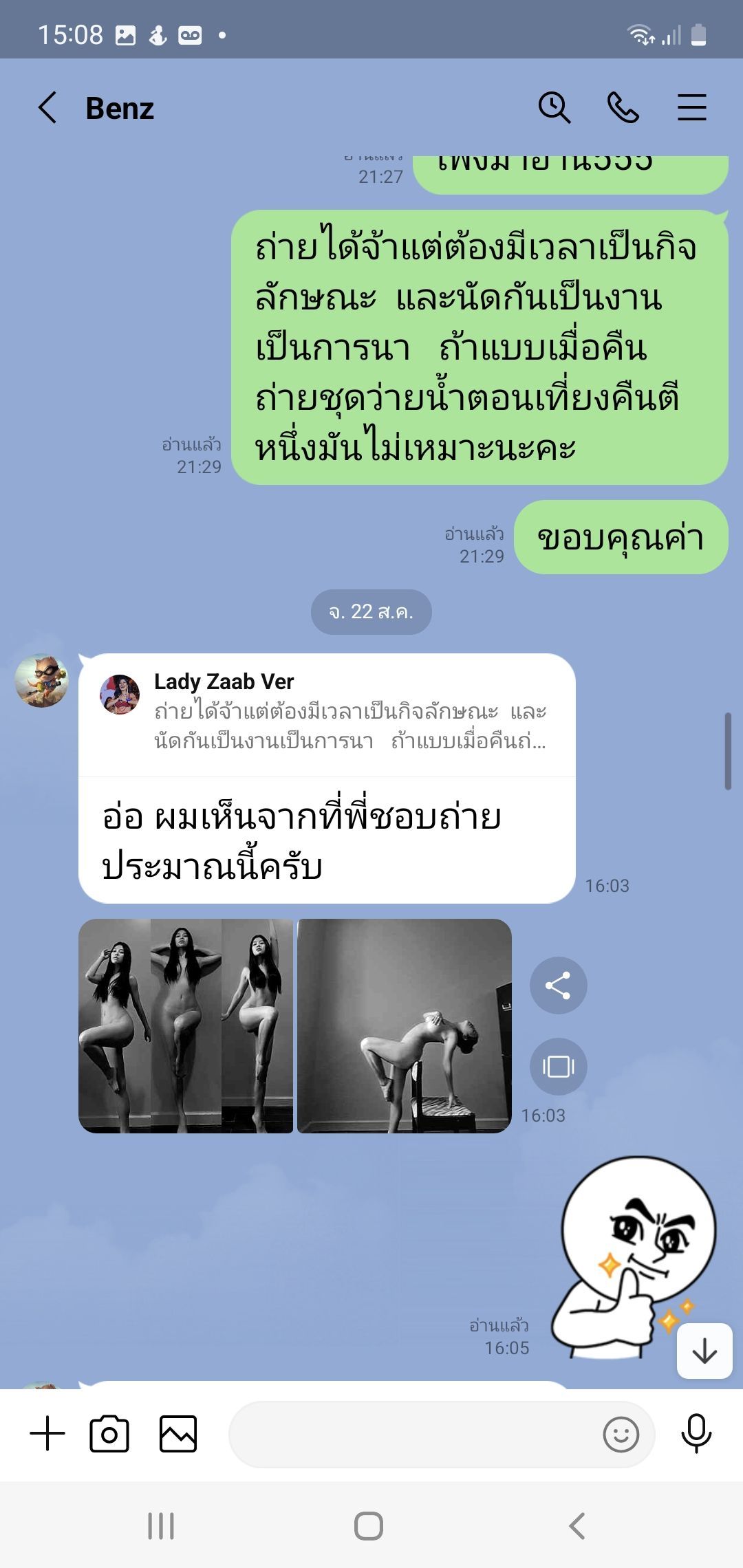
Task: Go back from the Benz chat
Action: [47, 108]
